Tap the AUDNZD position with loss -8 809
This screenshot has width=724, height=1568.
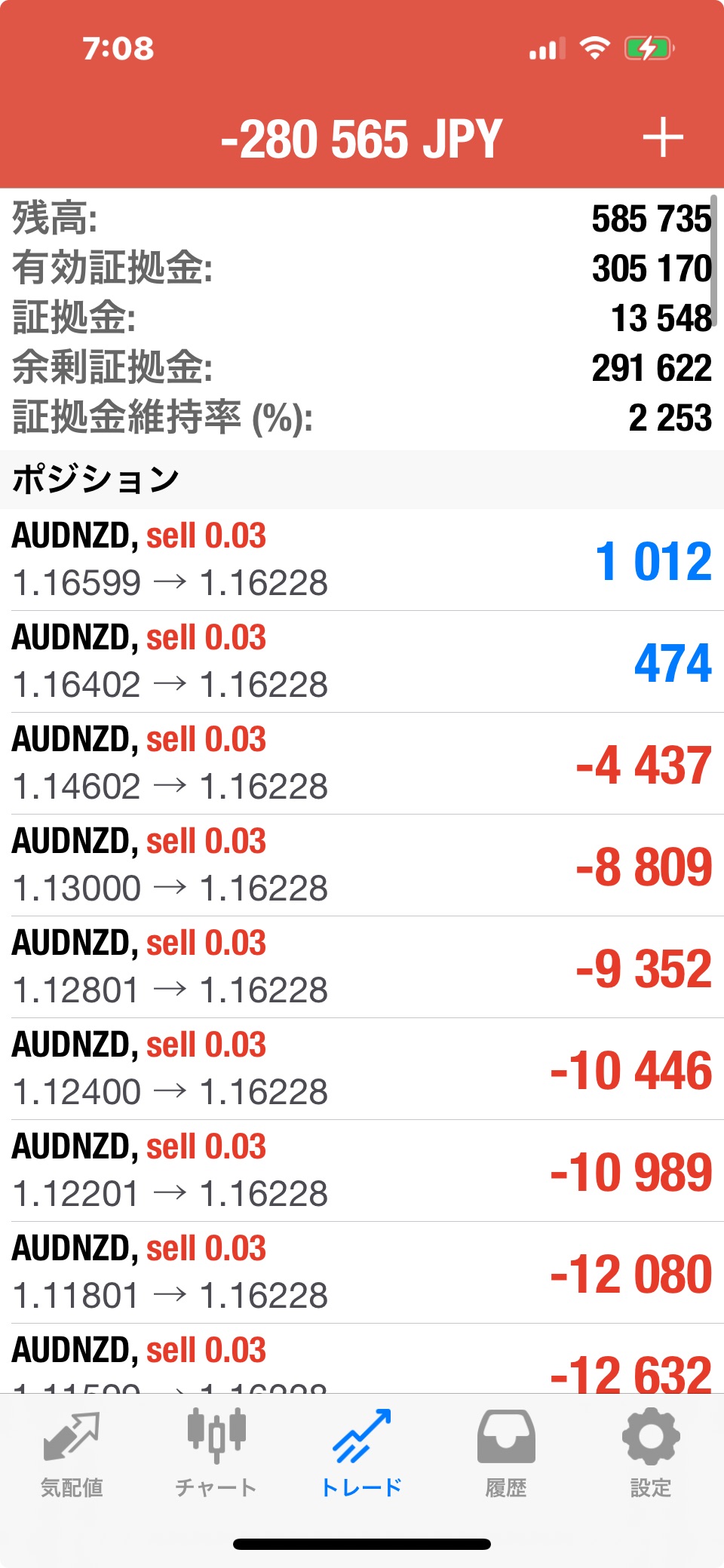point(362,865)
